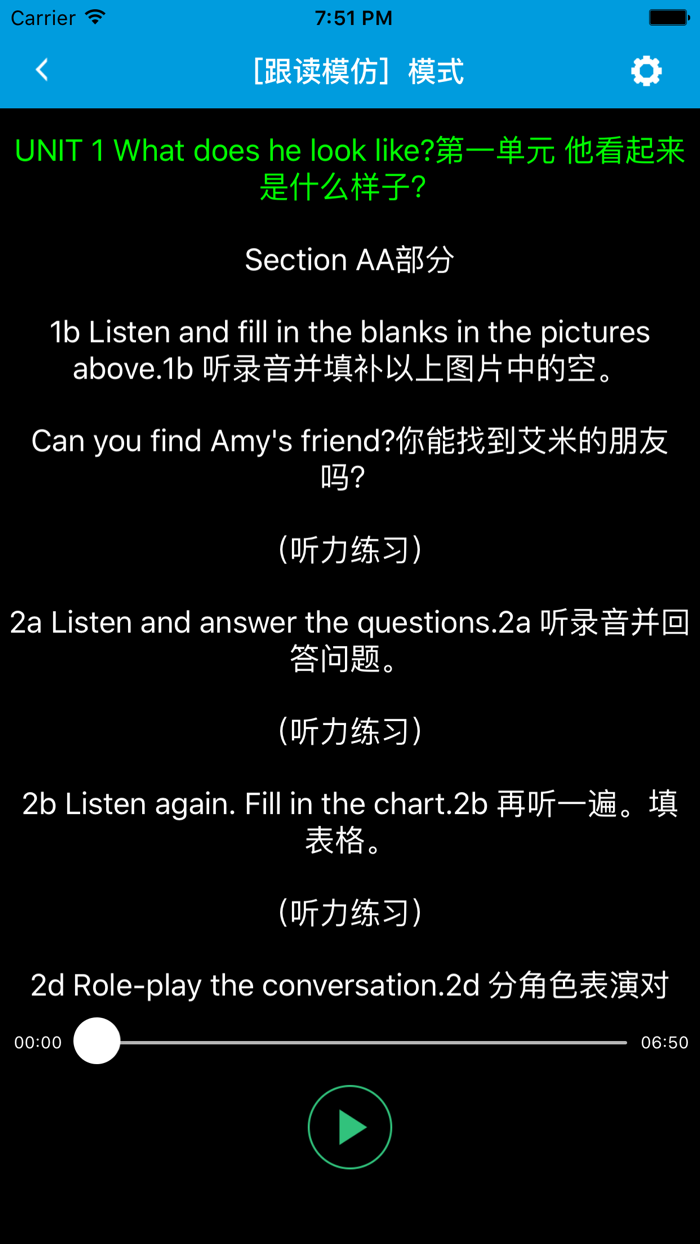Go back using the top-left arrow
Screen dimensions: 700x1244
click(42, 70)
